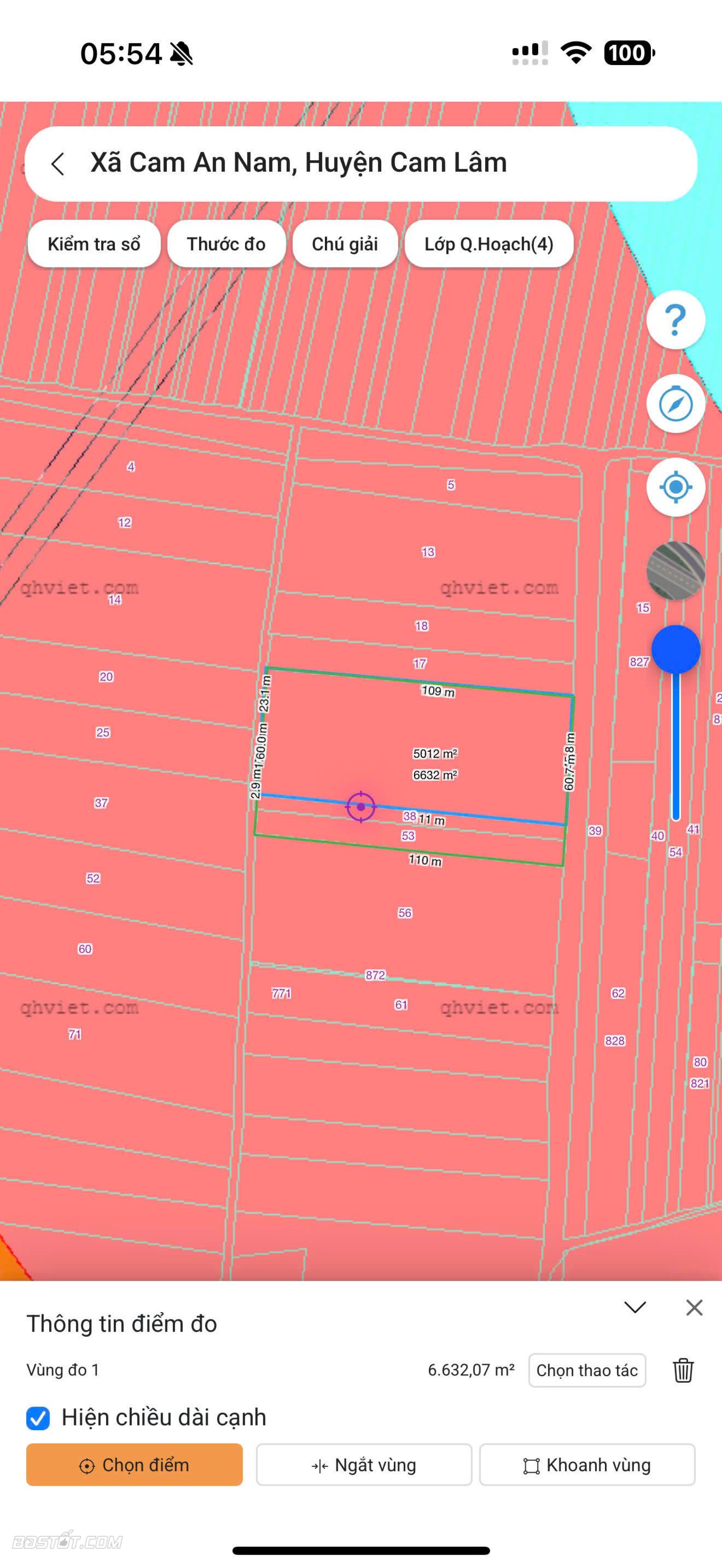Tap the Chọn điểm button
Viewport: 722px width, 1568px height.
(135, 1464)
